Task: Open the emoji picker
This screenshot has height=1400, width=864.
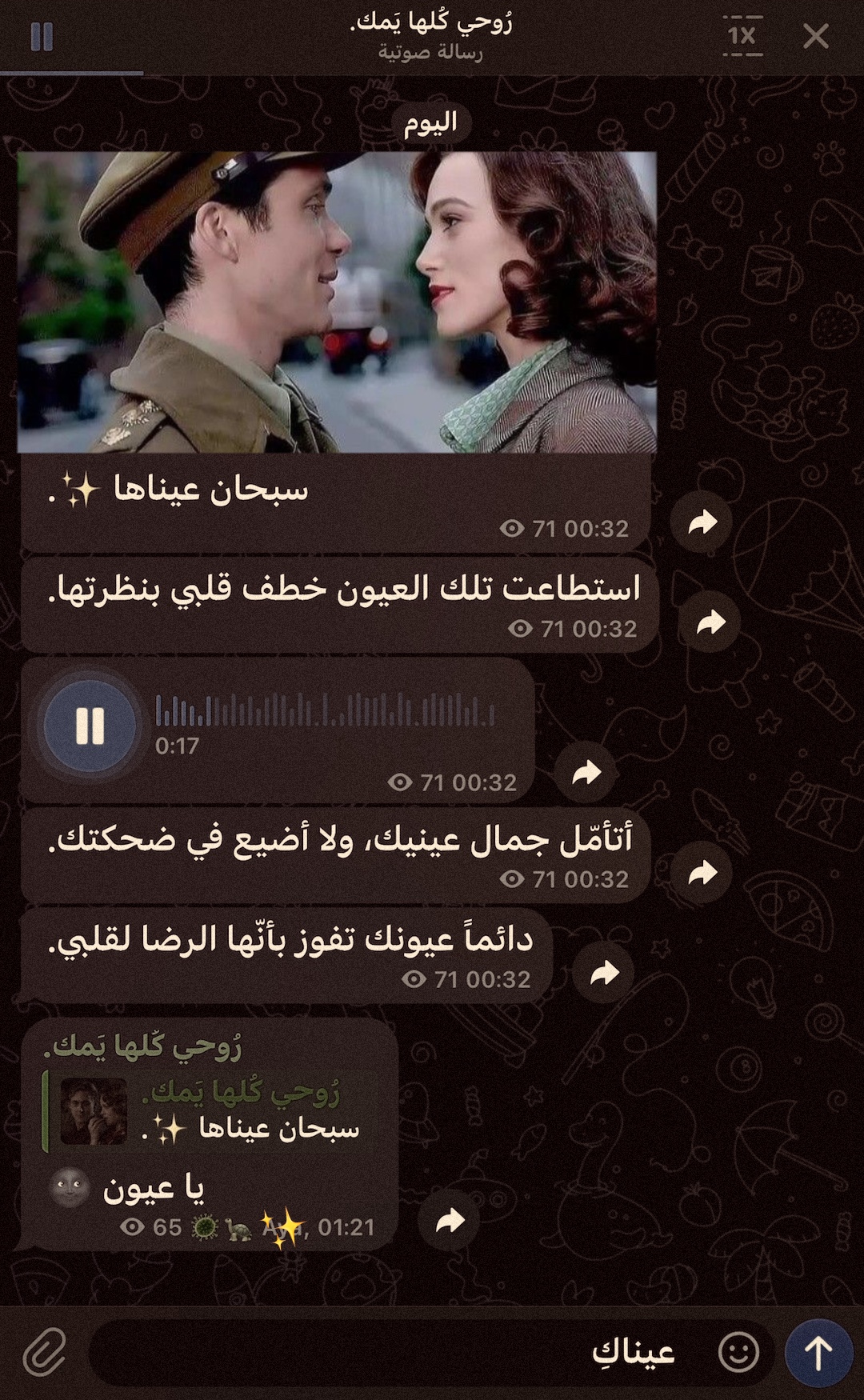Action: pos(738,1352)
